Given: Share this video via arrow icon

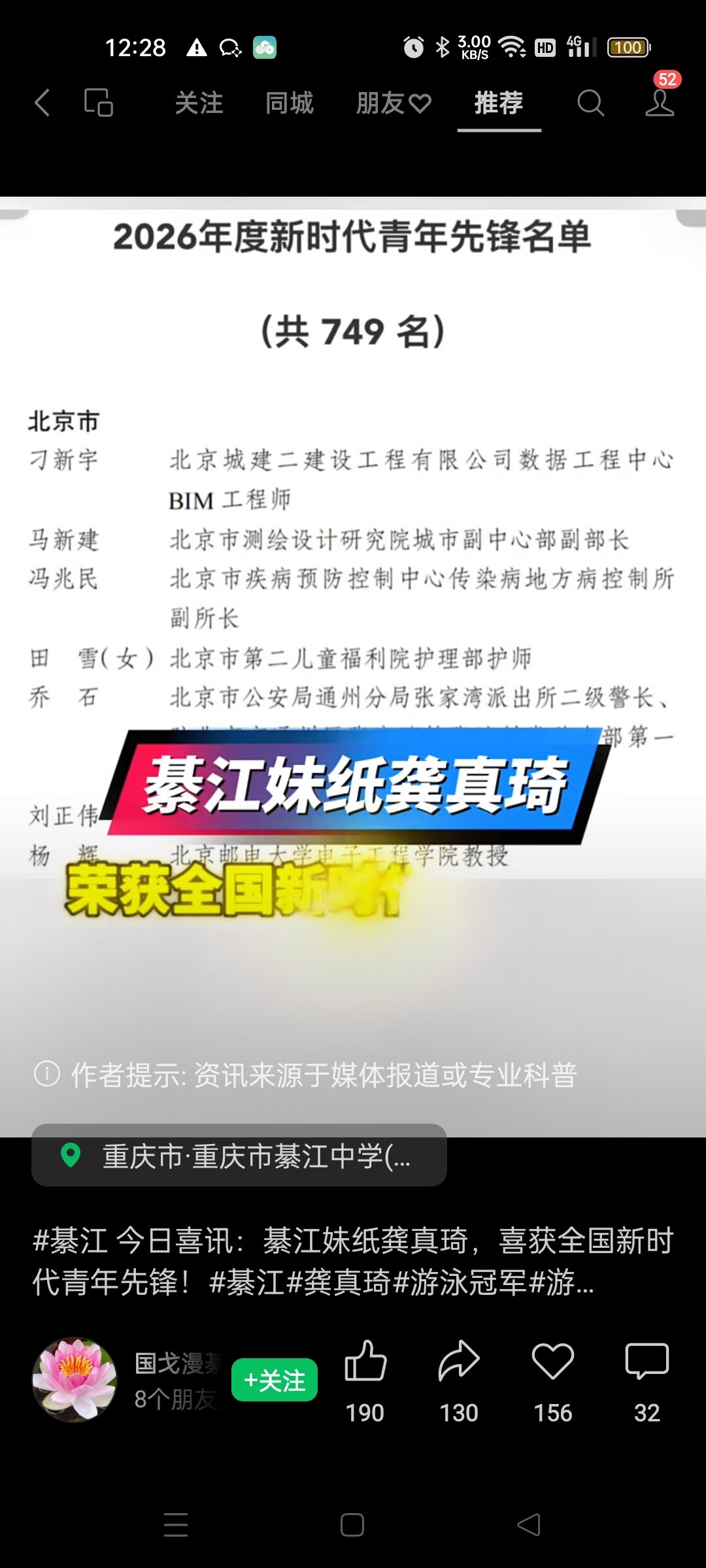Looking at the screenshot, I should point(459,1362).
